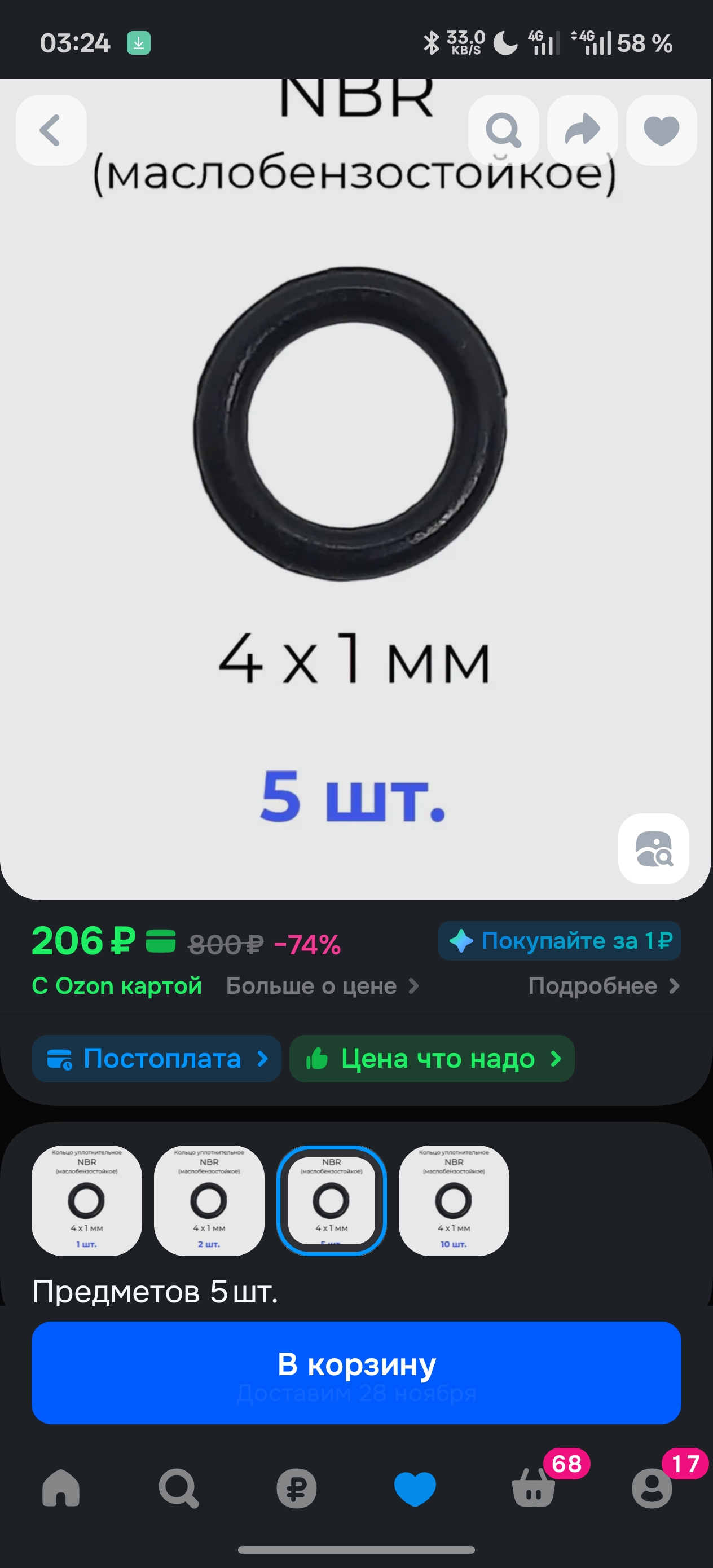Tap the 'Подробнее' link
Image resolution: width=713 pixels, height=1568 pixels.
coord(604,985)
